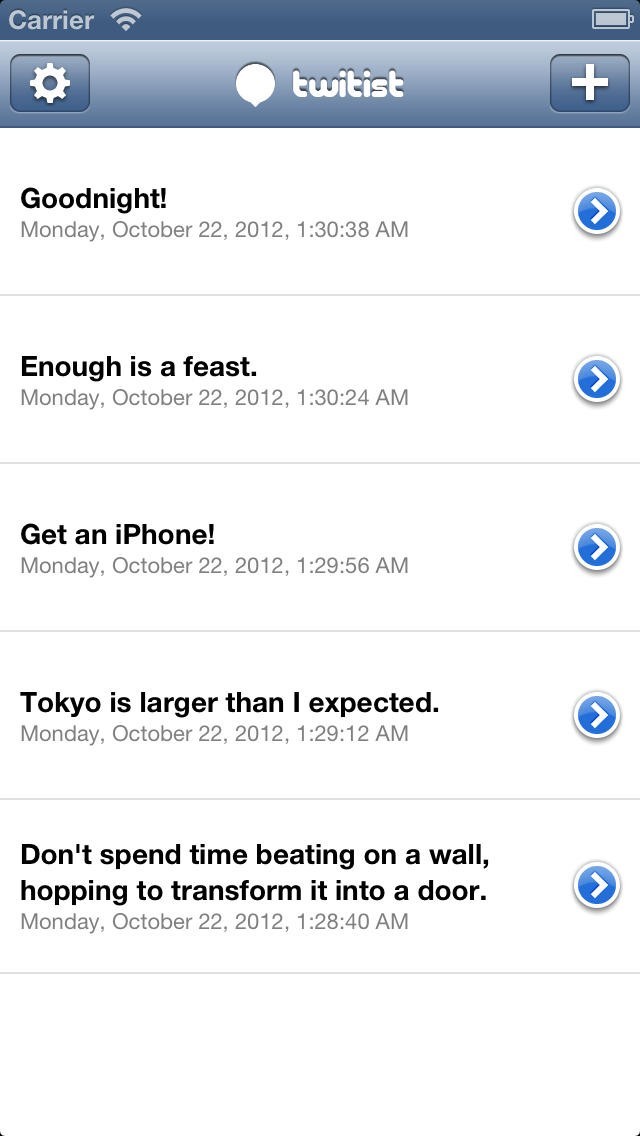Open detail arrow for "Enough is a feast."

tap(596, 380)
